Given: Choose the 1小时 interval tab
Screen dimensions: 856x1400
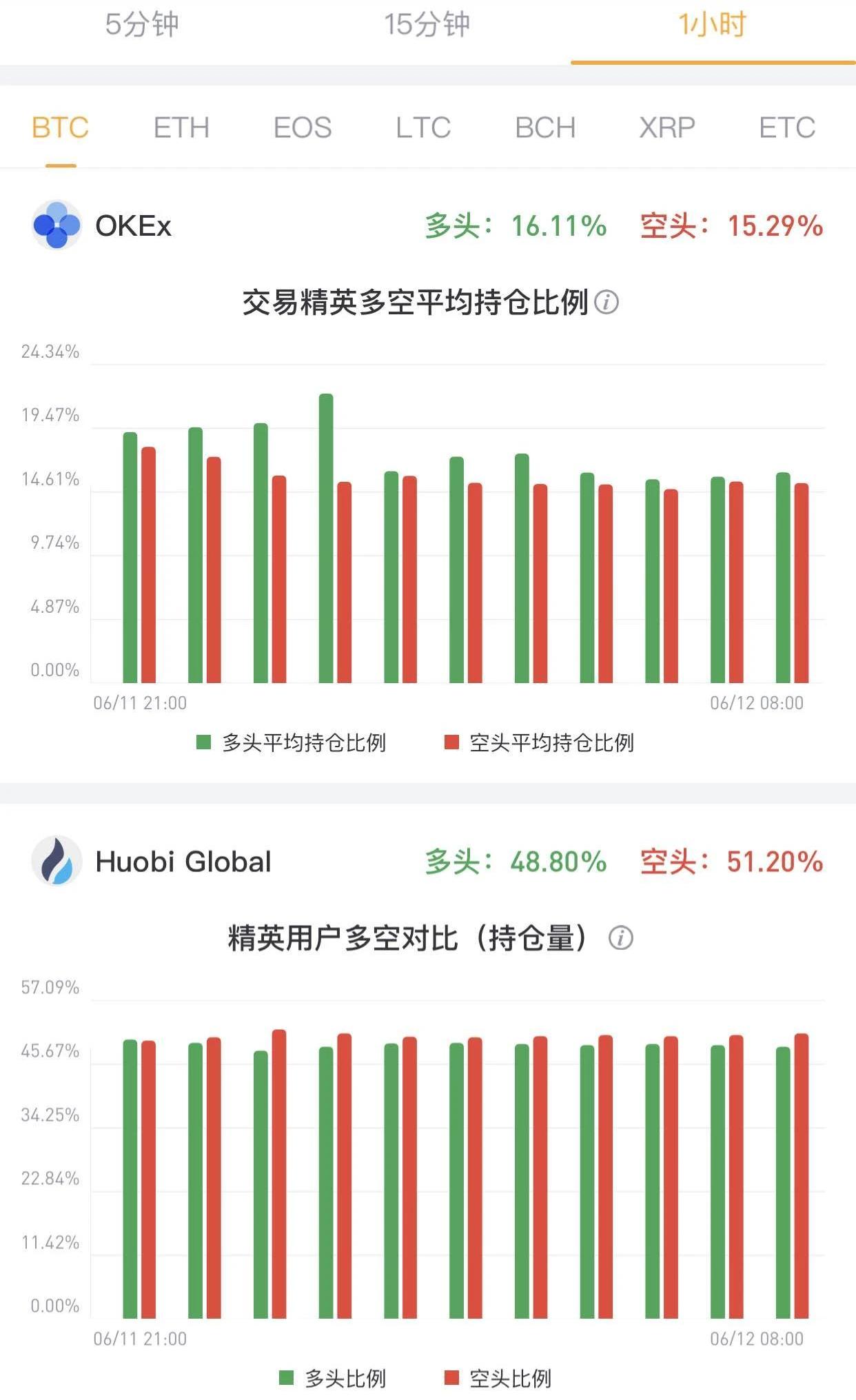Looking at the screenshot, I should pyautogui.click(x=712, y=26).
